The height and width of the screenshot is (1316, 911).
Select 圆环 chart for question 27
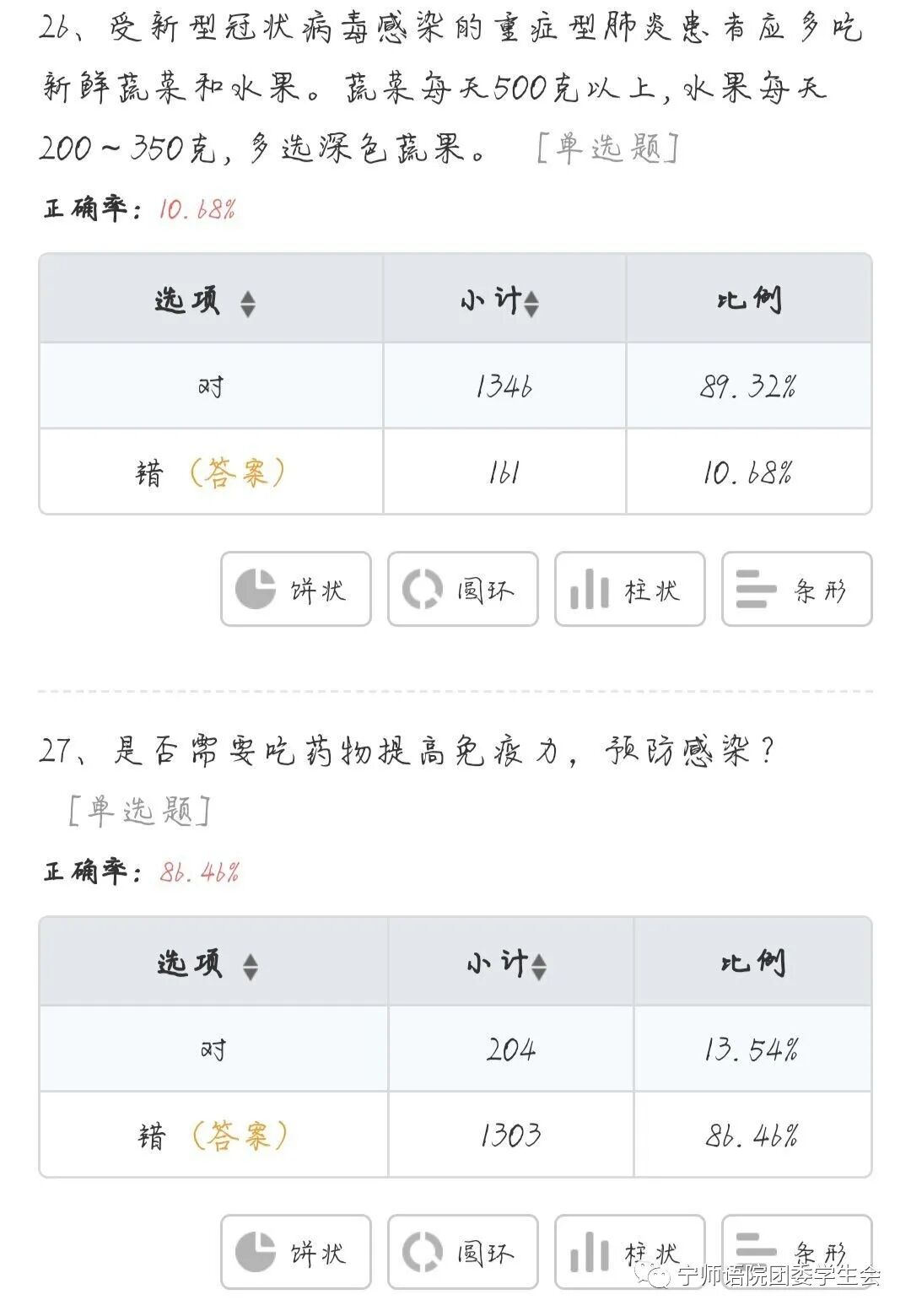462,1252
